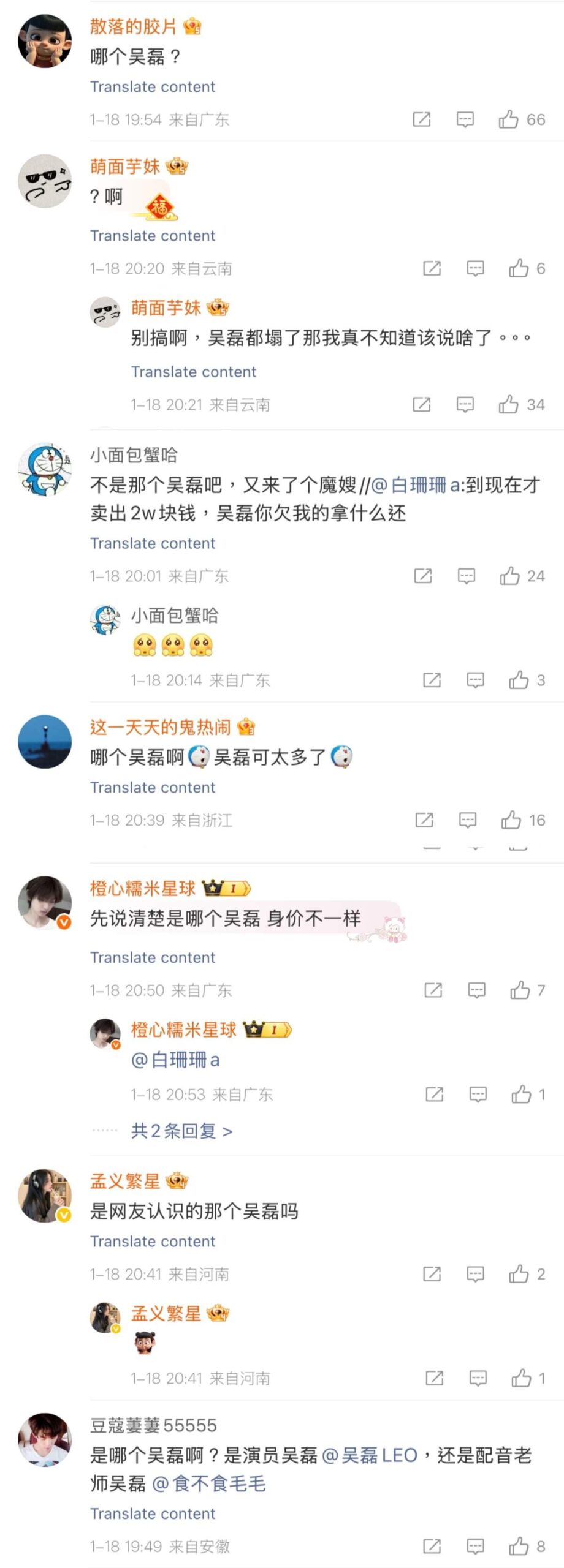This screenshot has height=1568, width=564.
Task: Open 散落的胶片's profile avatar
Action: [x=45, y=42]
